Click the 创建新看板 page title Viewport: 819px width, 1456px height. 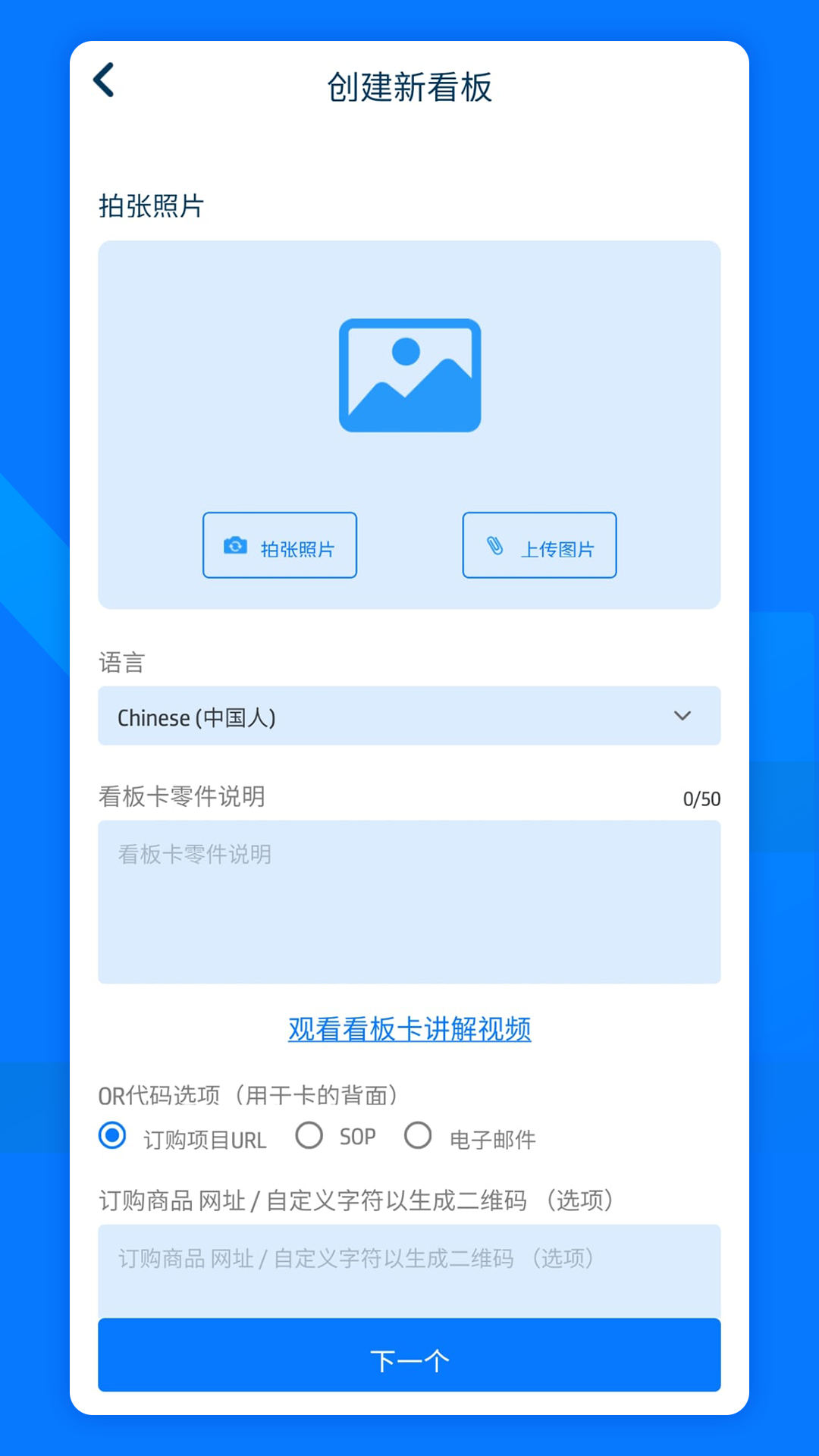pyautogui.click(x=409, y=87)
